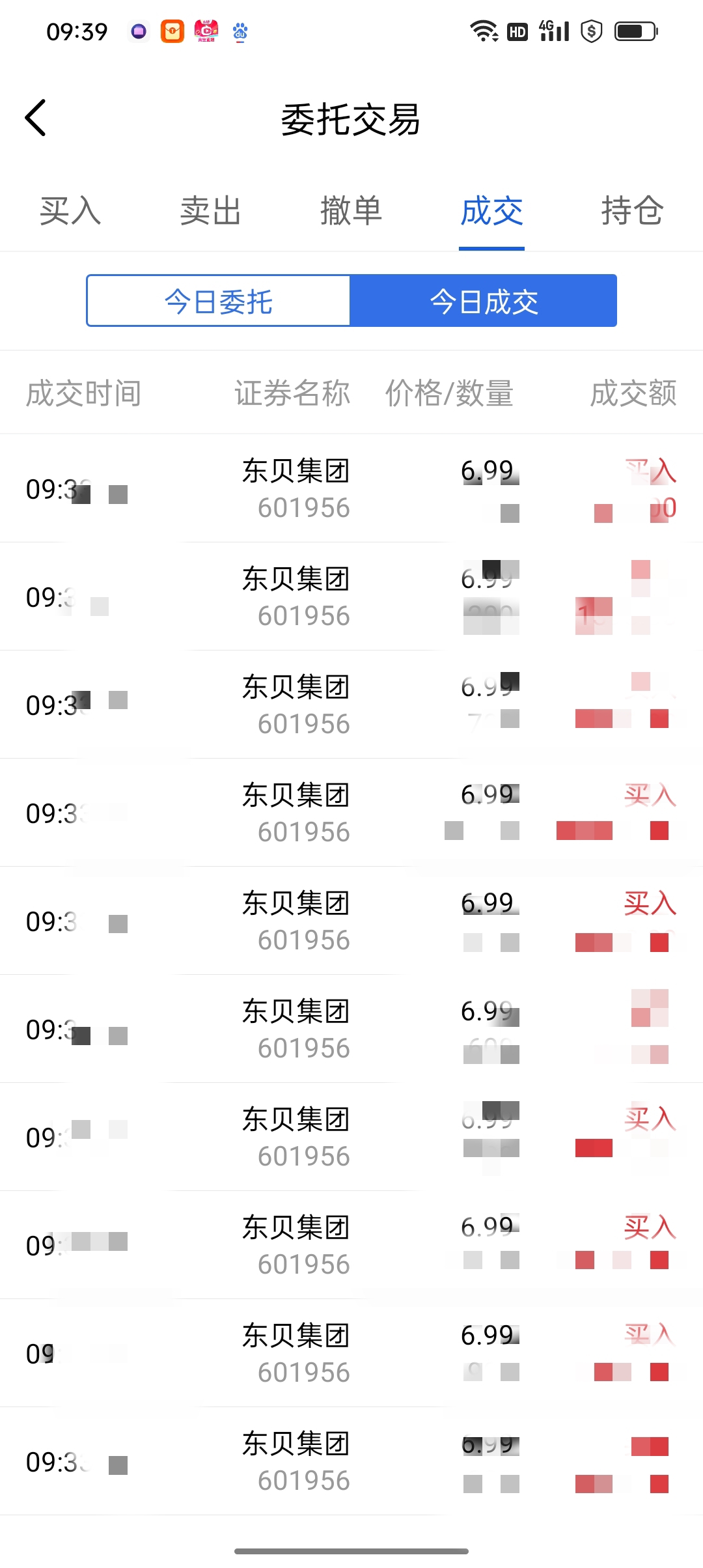Select the 成交 tab

tap(492, 211)
